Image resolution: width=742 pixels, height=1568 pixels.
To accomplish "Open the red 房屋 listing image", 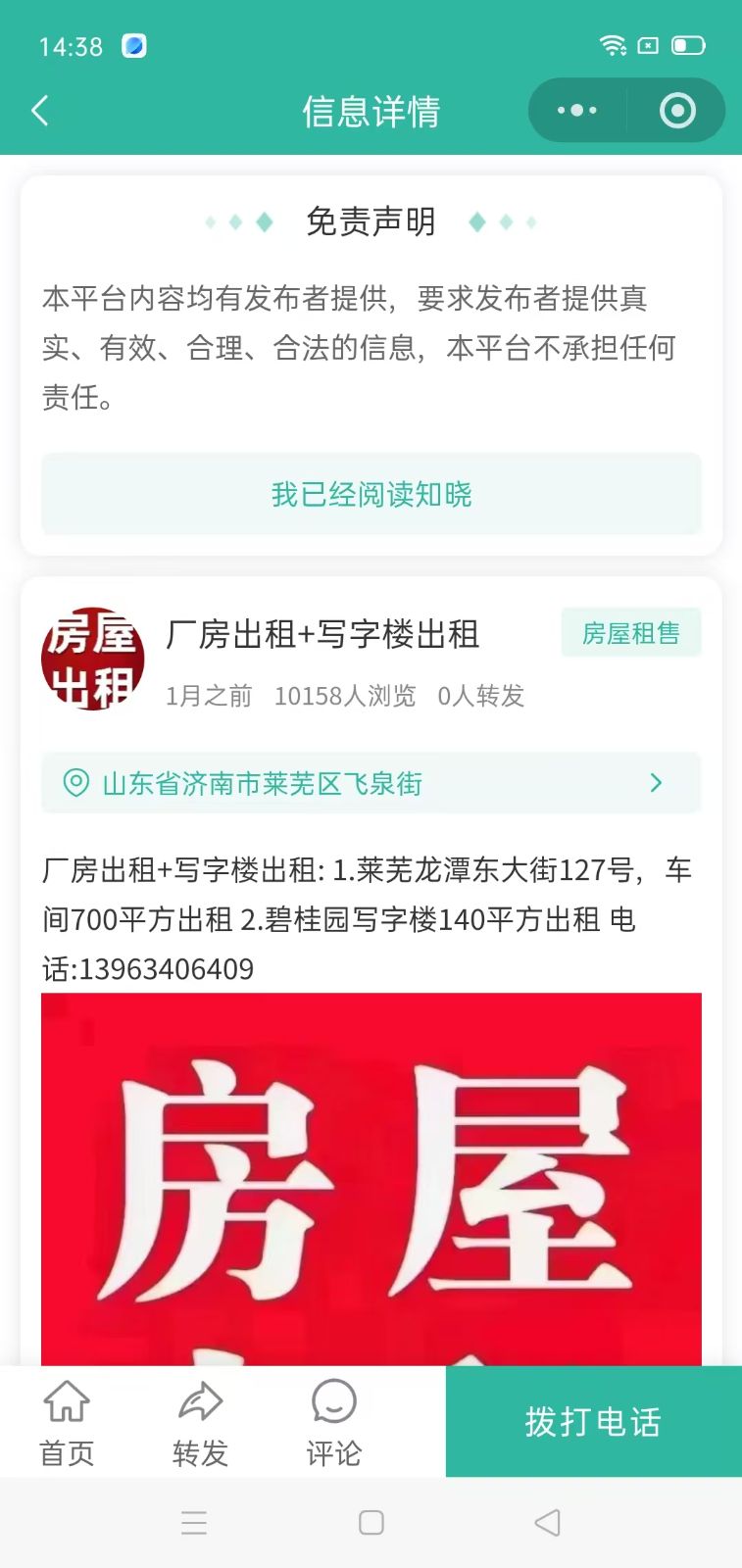I will [371, 1176].
